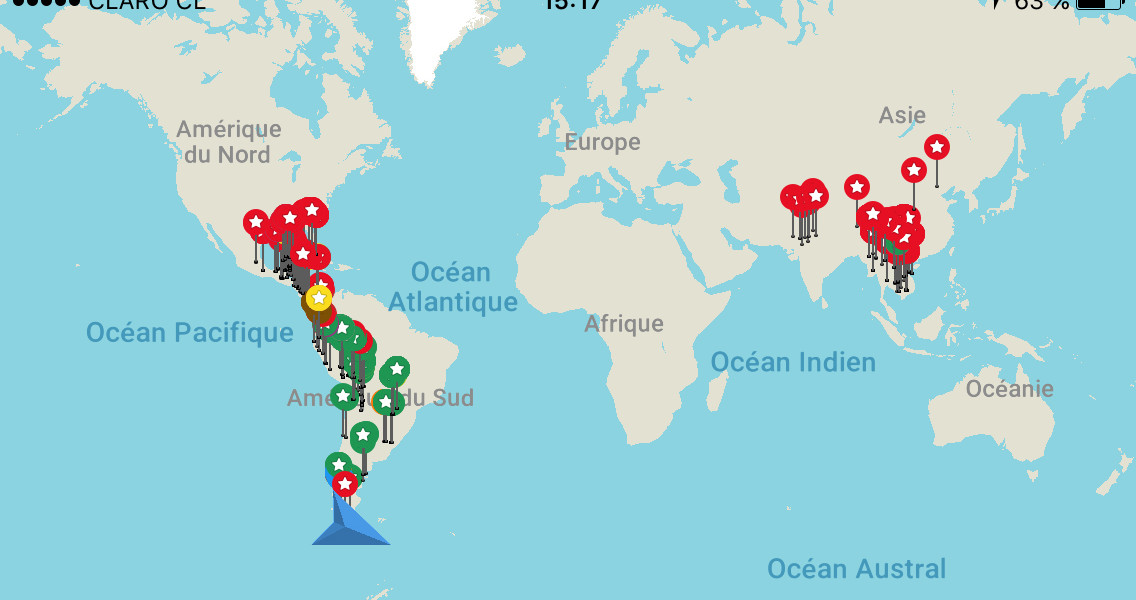Image resolution: width=1136 pixels, height=600 pixels.
Task: Open the isolated green pin over Argentina
Action: (364, 436)
